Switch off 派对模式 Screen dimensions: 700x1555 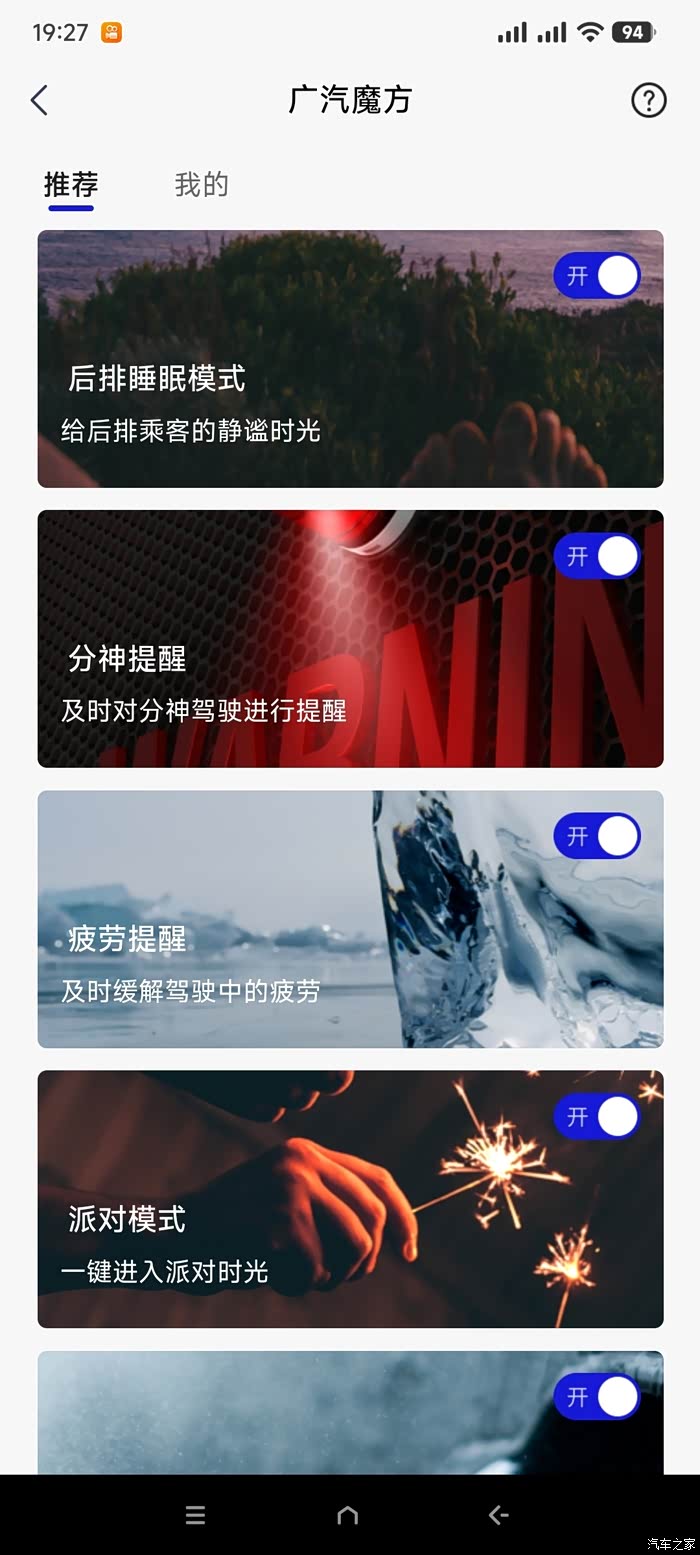point(597,1116)
